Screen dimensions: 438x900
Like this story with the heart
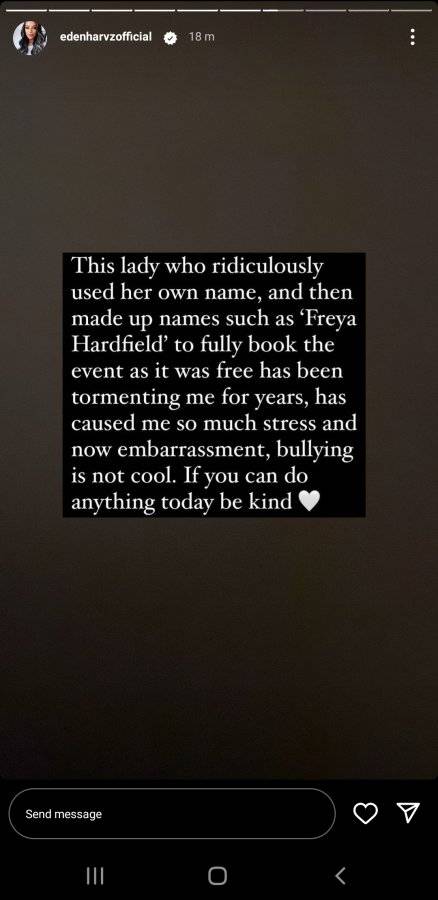pyautogui.click(x=365, y=813)
